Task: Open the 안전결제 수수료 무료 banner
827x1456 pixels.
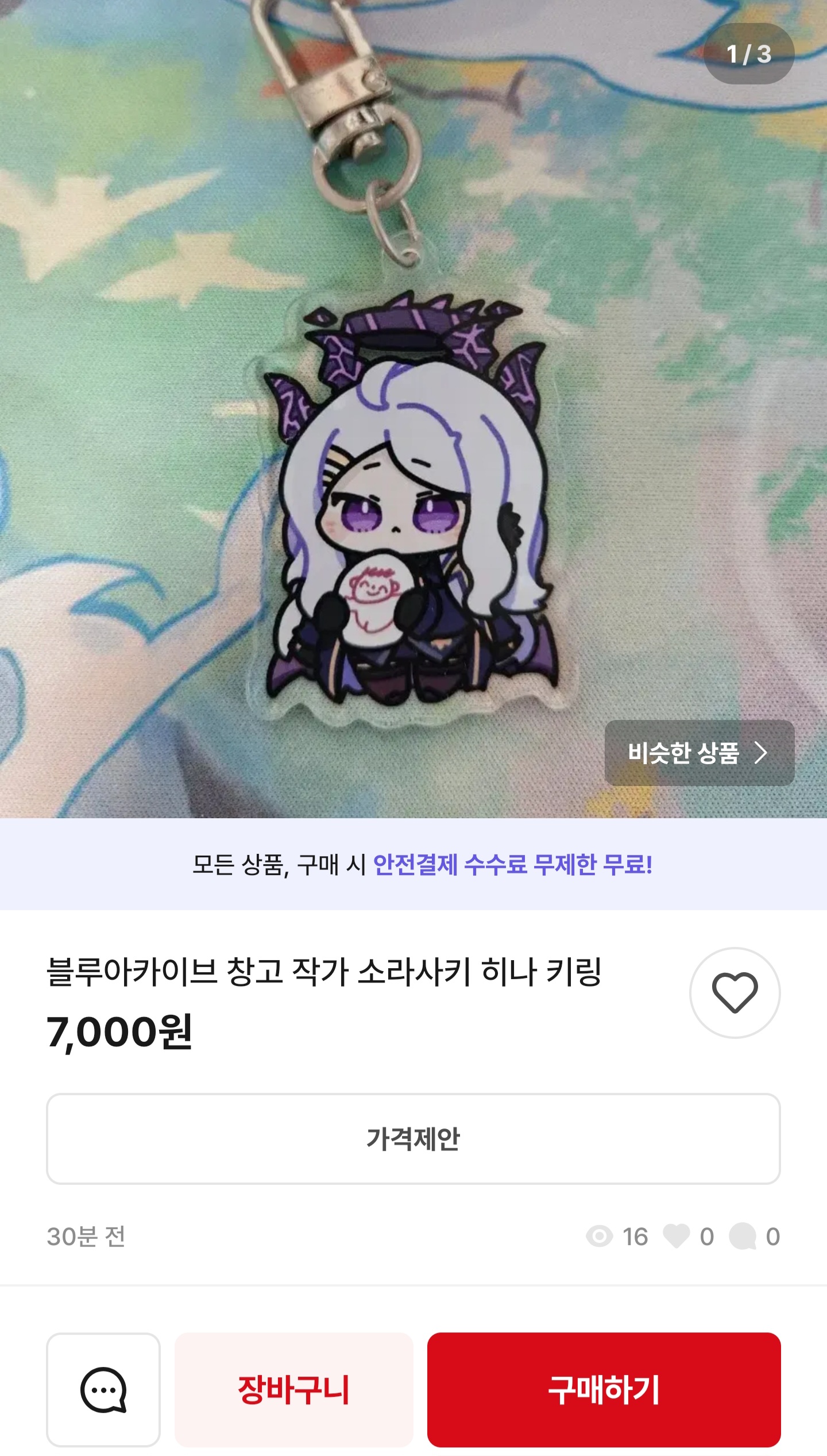Action: click(413, 864)
